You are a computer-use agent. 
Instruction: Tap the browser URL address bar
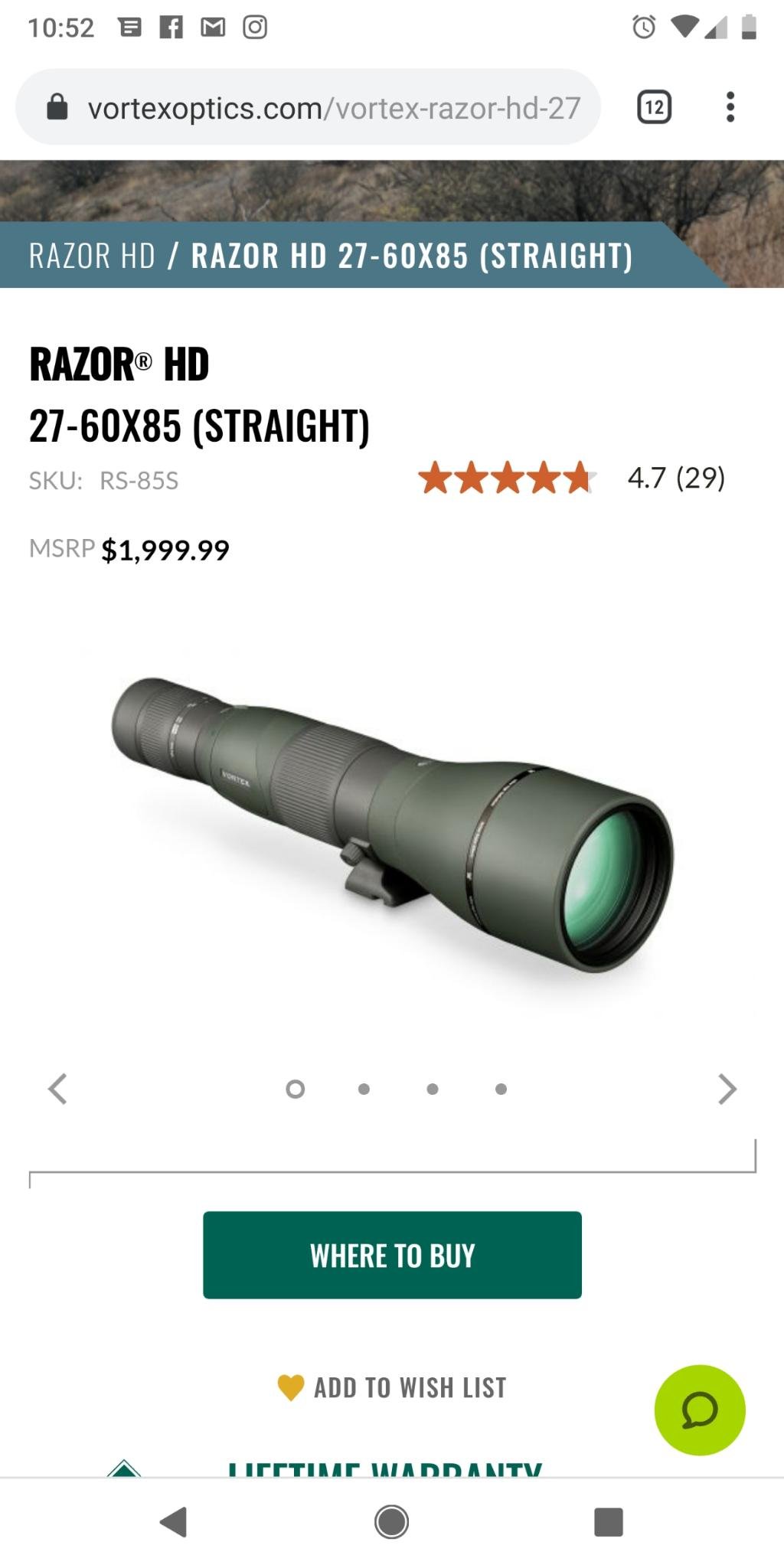[x=308, y=107]
